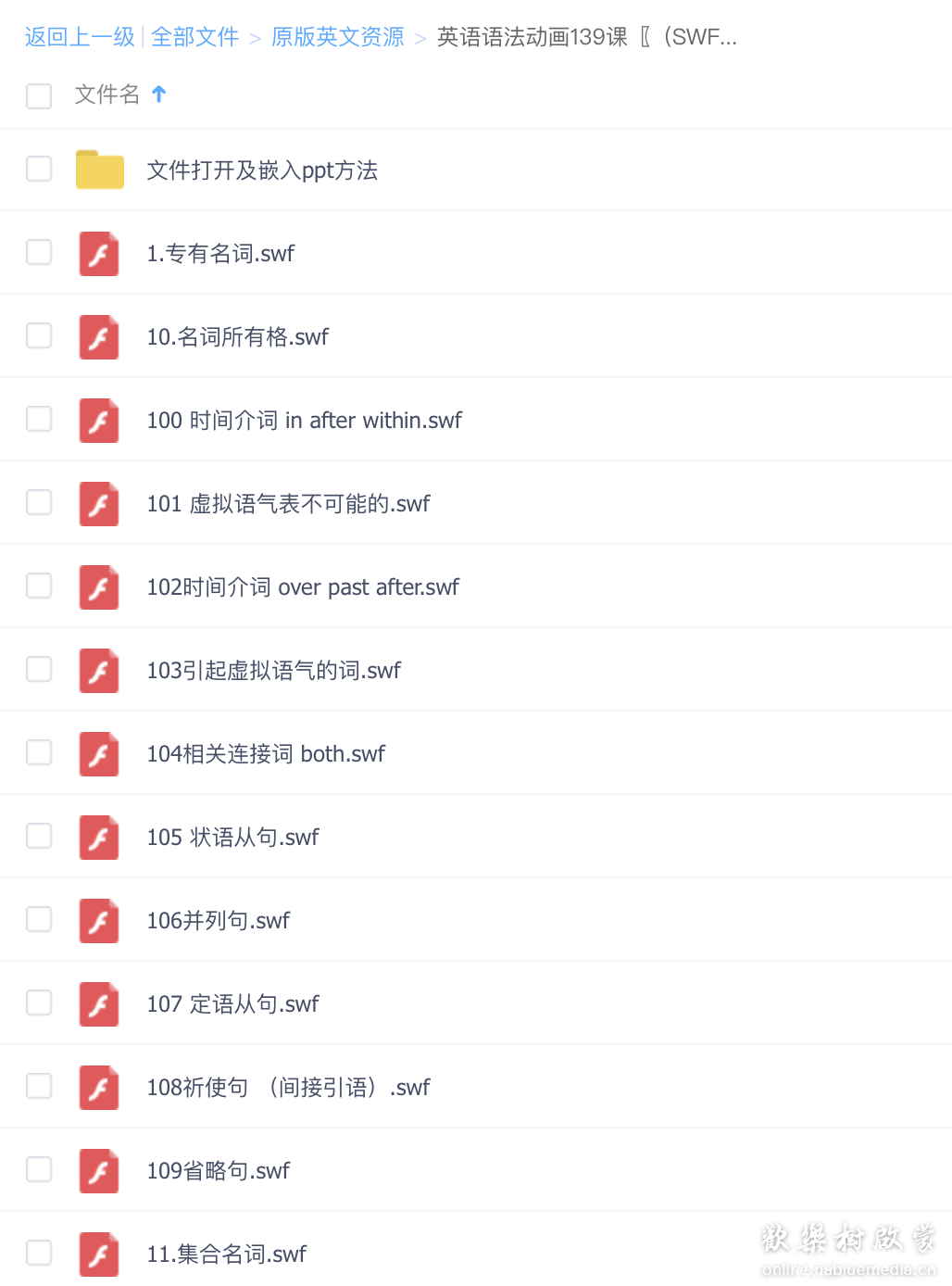Screen dimensions: 952x1286
Task: Click the breadcrumb separator after 原版英文资源
Action: pyautogui.click(x=421, y=37)
